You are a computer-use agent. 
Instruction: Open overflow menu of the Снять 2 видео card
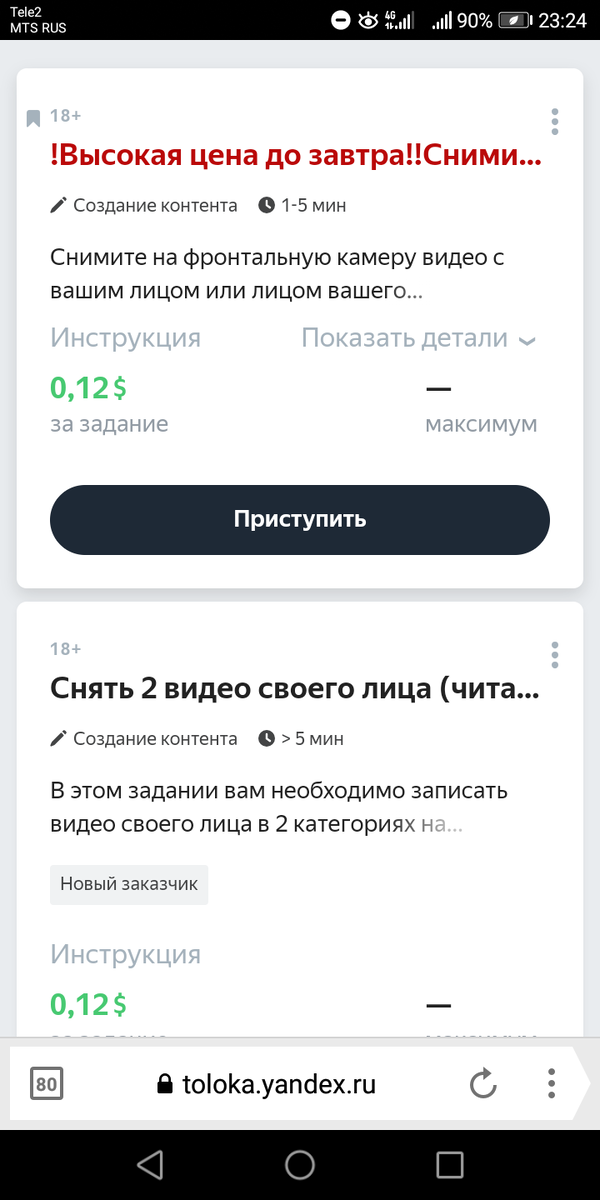(x=554, y=654)
